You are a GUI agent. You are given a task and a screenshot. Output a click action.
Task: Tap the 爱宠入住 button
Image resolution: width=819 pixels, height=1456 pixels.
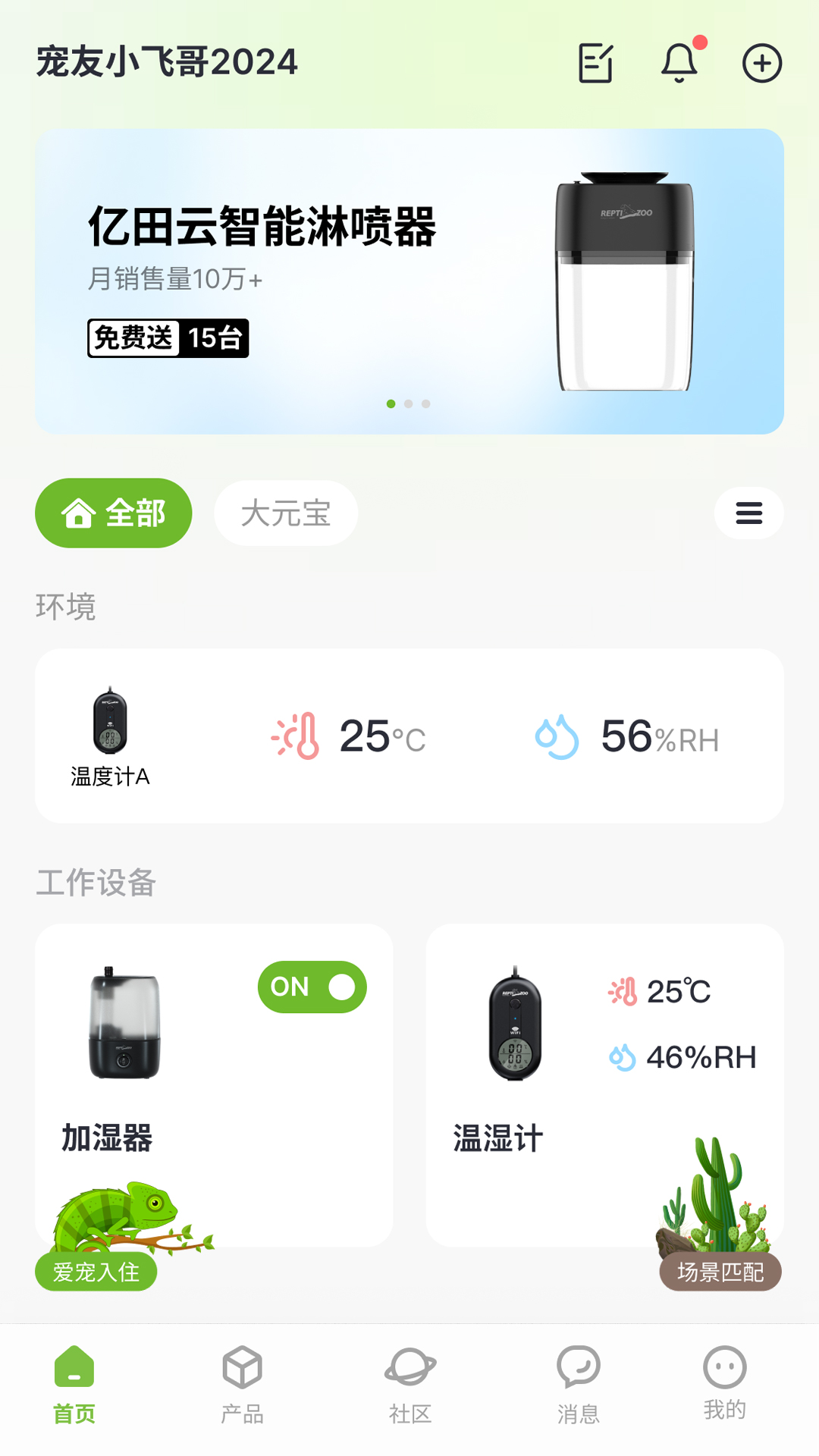(96, 1272)
